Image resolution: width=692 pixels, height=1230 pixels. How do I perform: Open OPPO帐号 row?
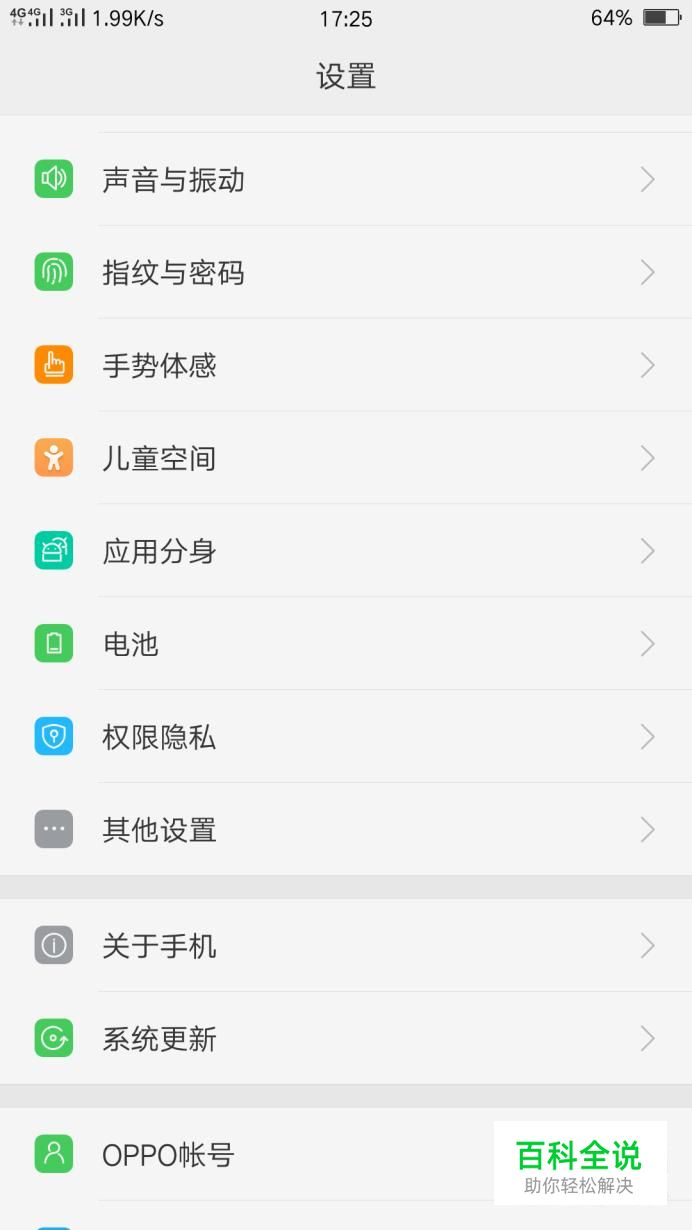346,1155
